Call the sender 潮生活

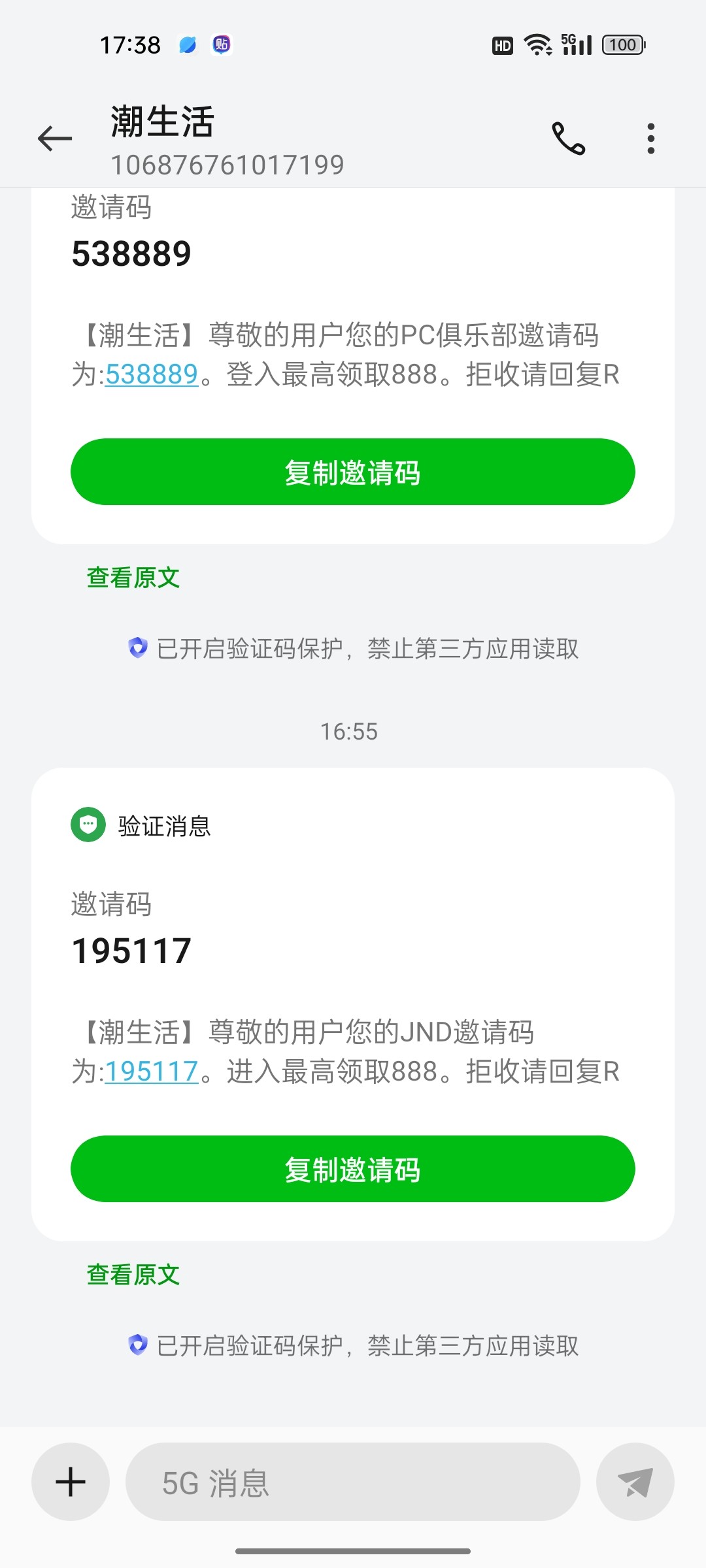[x=568, y=139]
